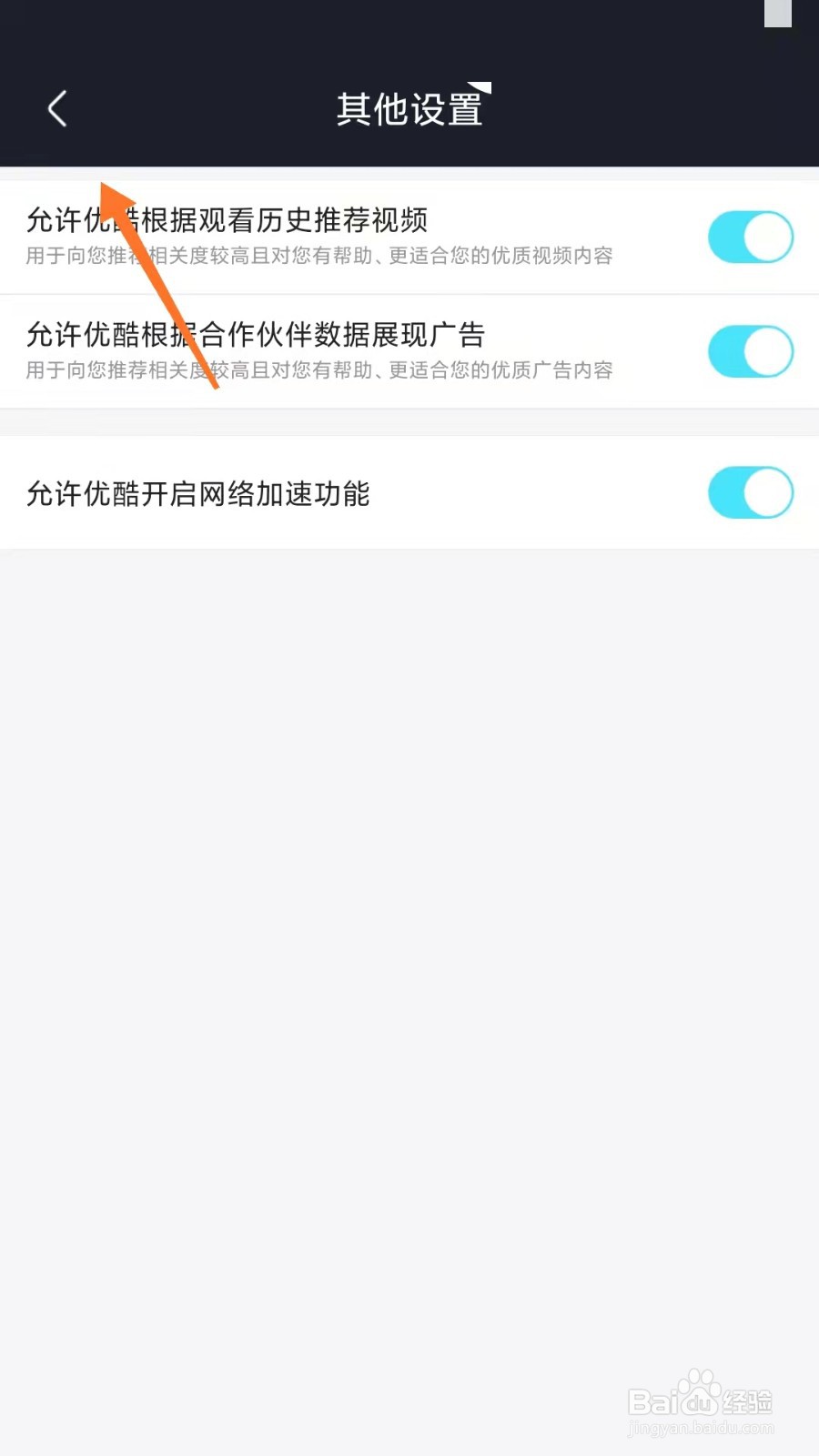
Task: Select the header title 其他设置
Action: tap(409, 107)
